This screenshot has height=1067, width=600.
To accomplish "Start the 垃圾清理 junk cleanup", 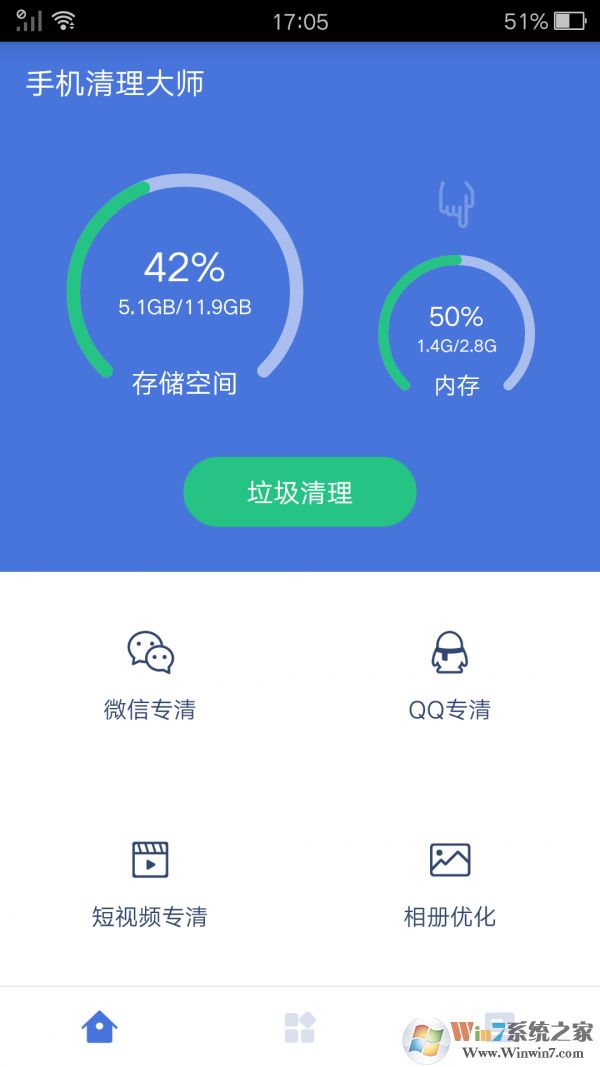I will 299,492.
